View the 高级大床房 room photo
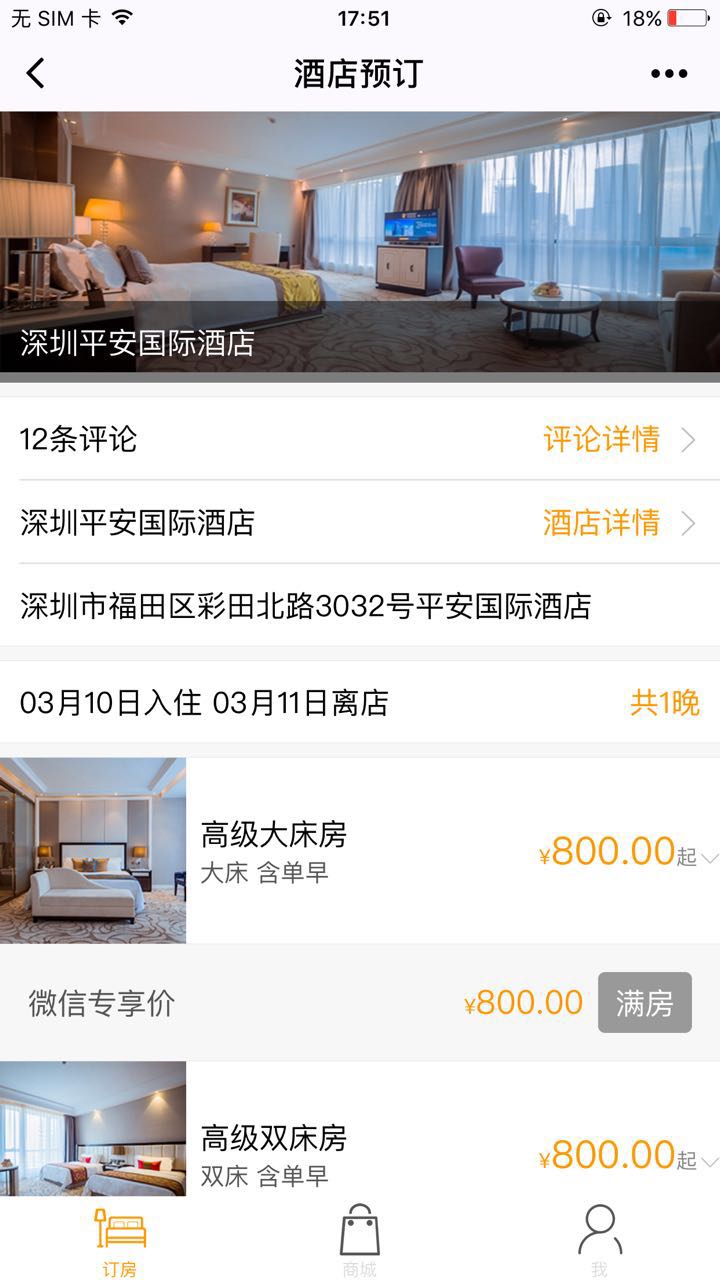720x1280 pixels. [93, 850]
